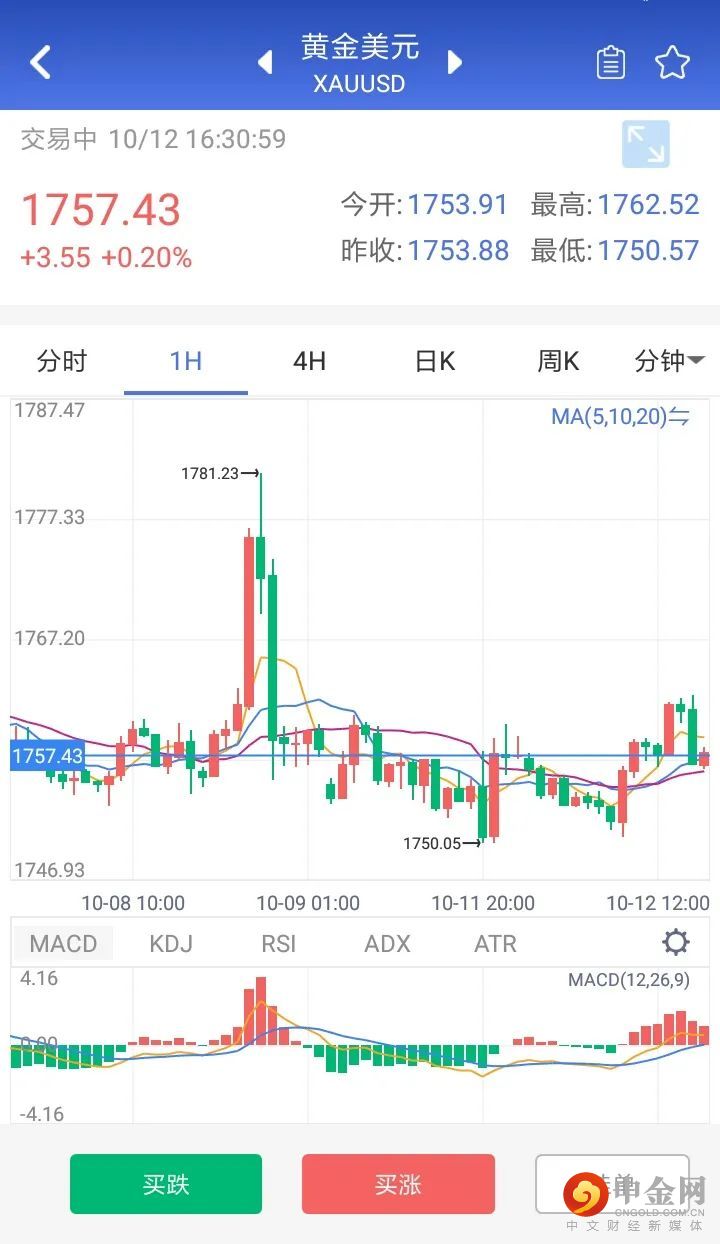This screenshot has height=1244, width=720.
Task: Select the 4H chart tab
Action: [x=310, y=361]
